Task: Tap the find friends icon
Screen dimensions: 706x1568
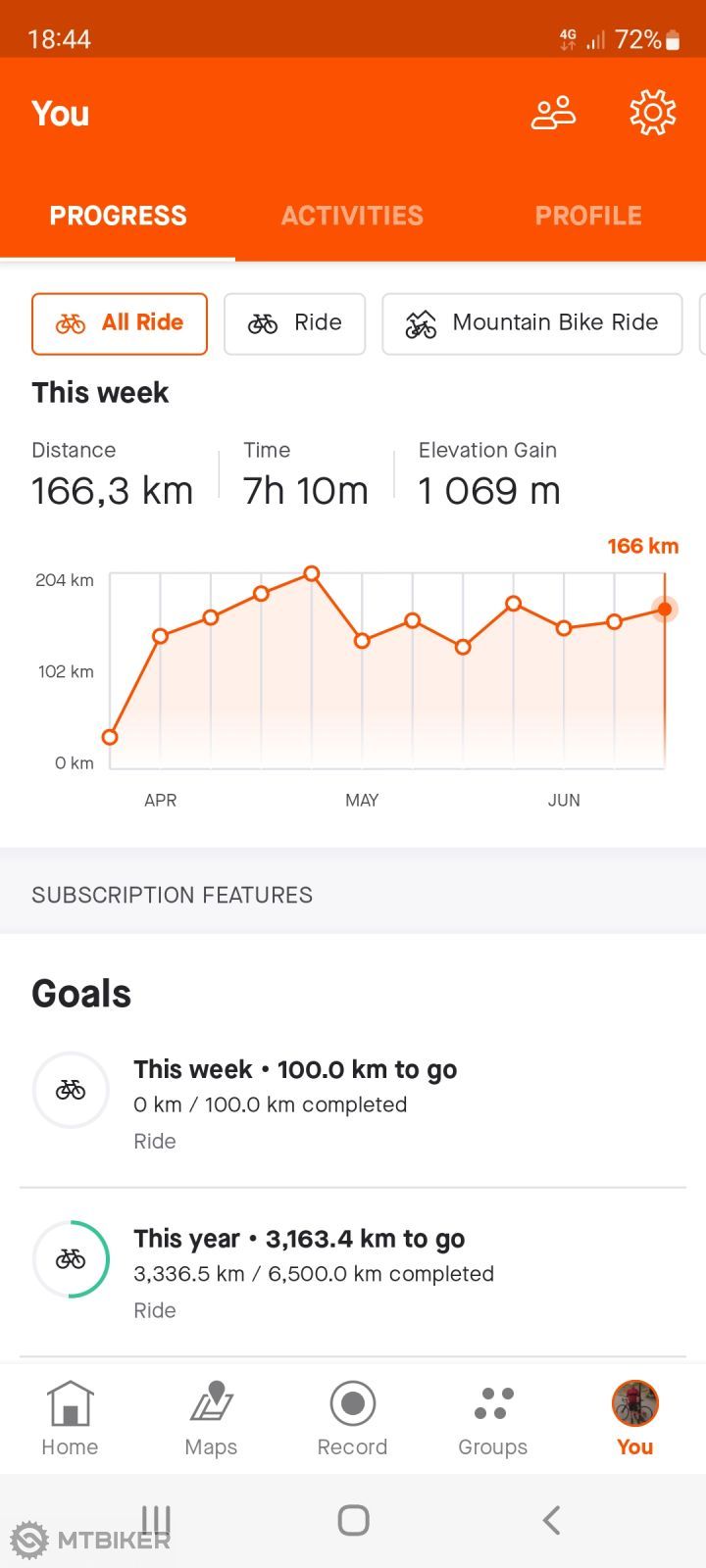Action: 553,112
